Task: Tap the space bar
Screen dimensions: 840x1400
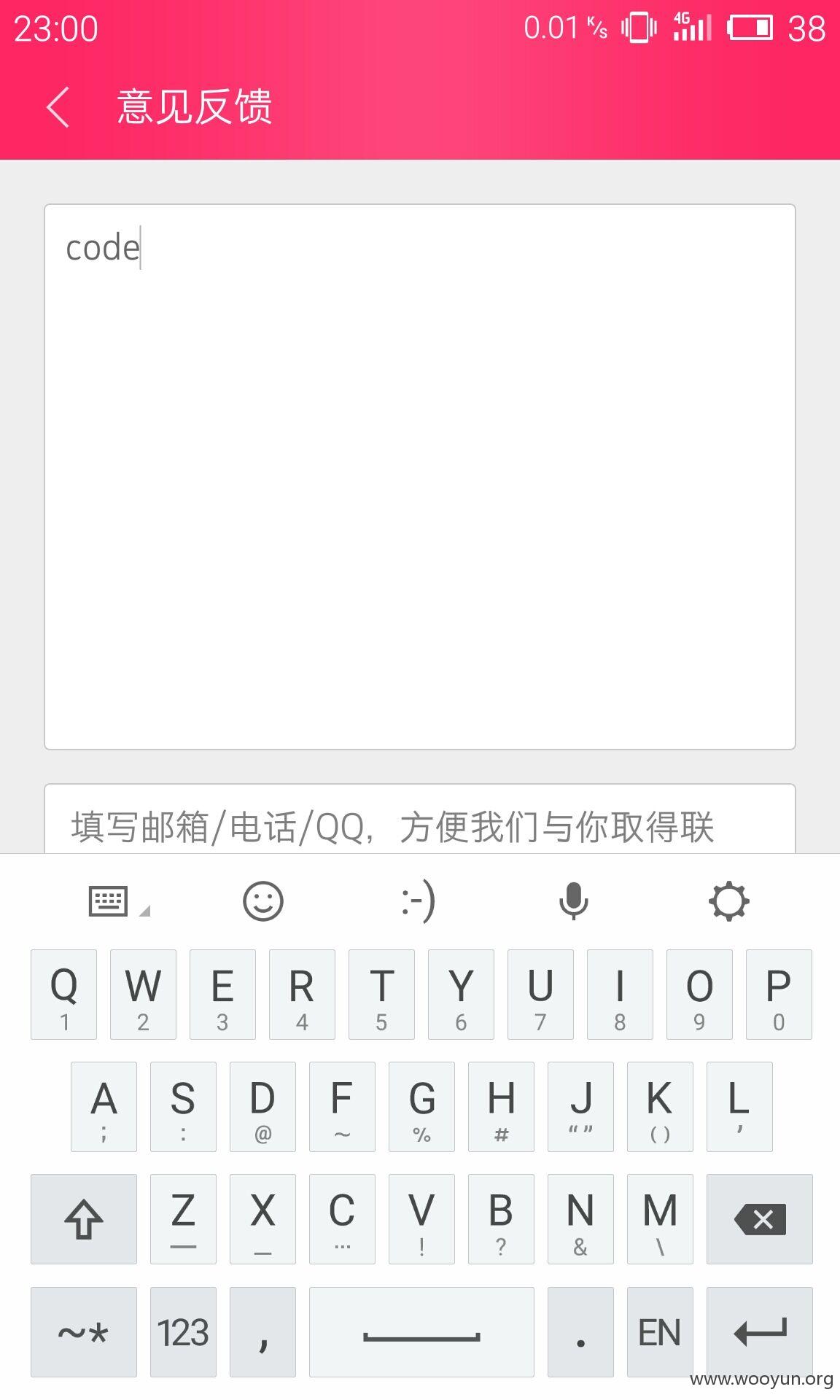Action: [x=421, y=1332]
